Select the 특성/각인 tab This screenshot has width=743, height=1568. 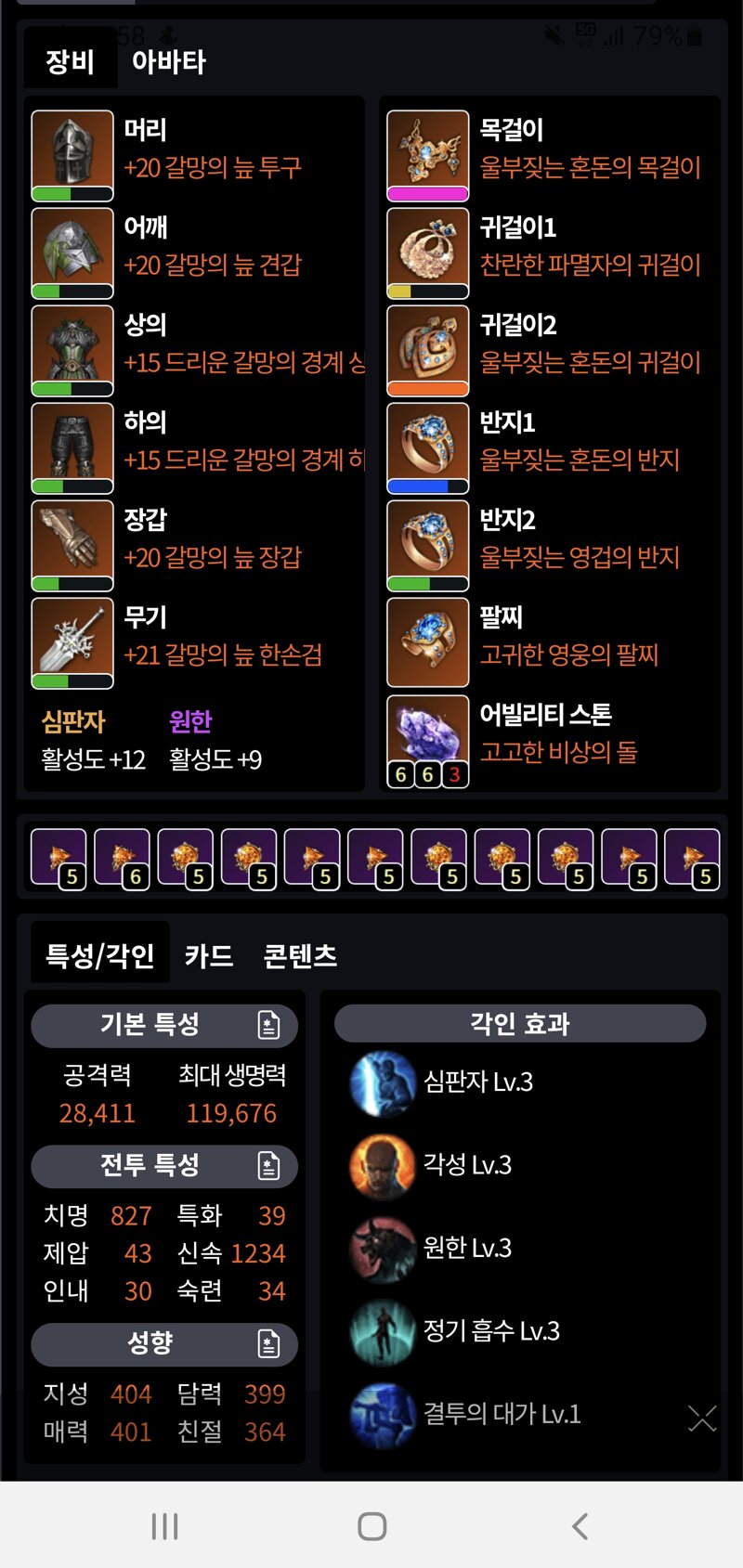tap(100, 955)
